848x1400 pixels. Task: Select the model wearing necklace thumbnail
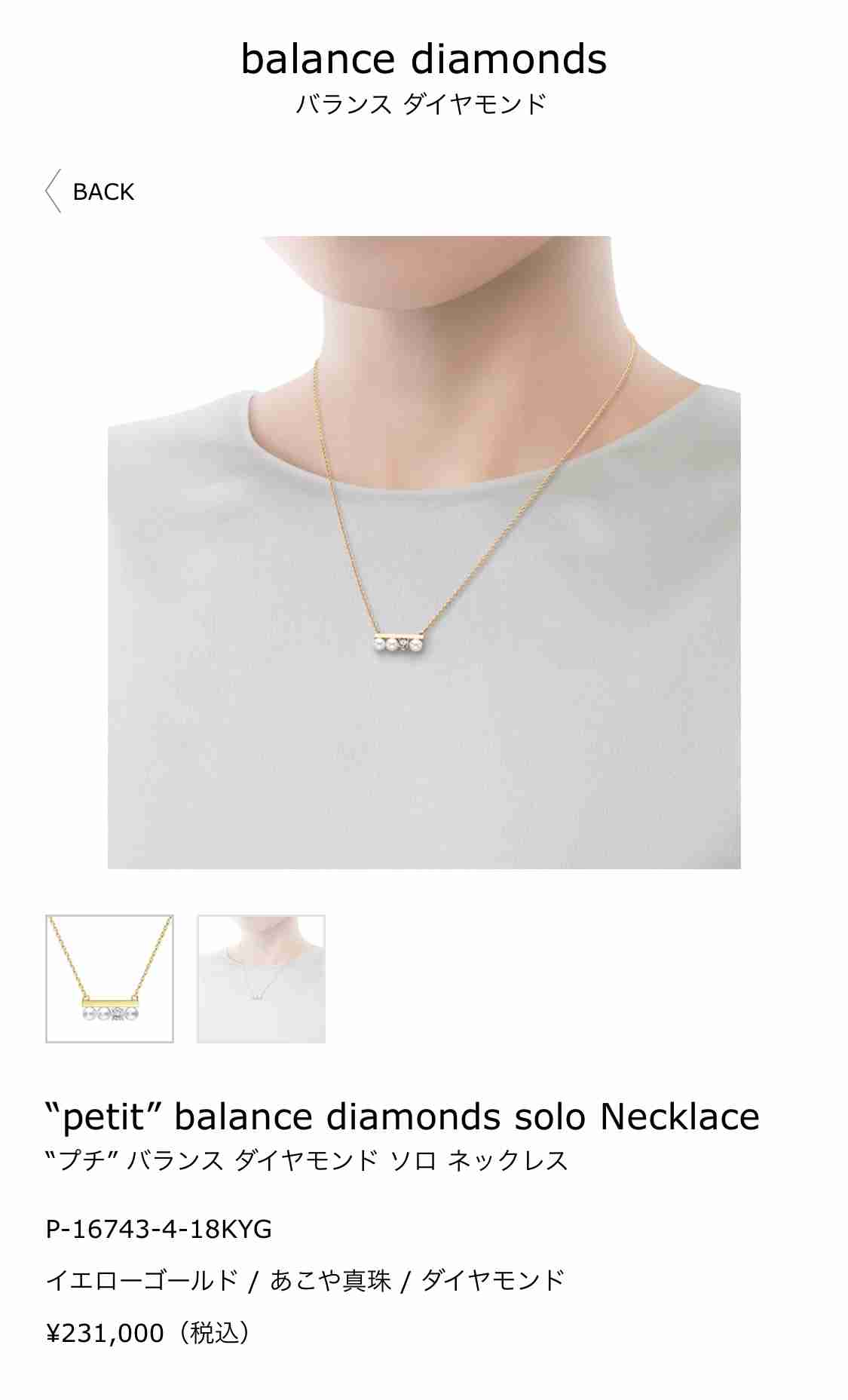click(x=261, y=979)
